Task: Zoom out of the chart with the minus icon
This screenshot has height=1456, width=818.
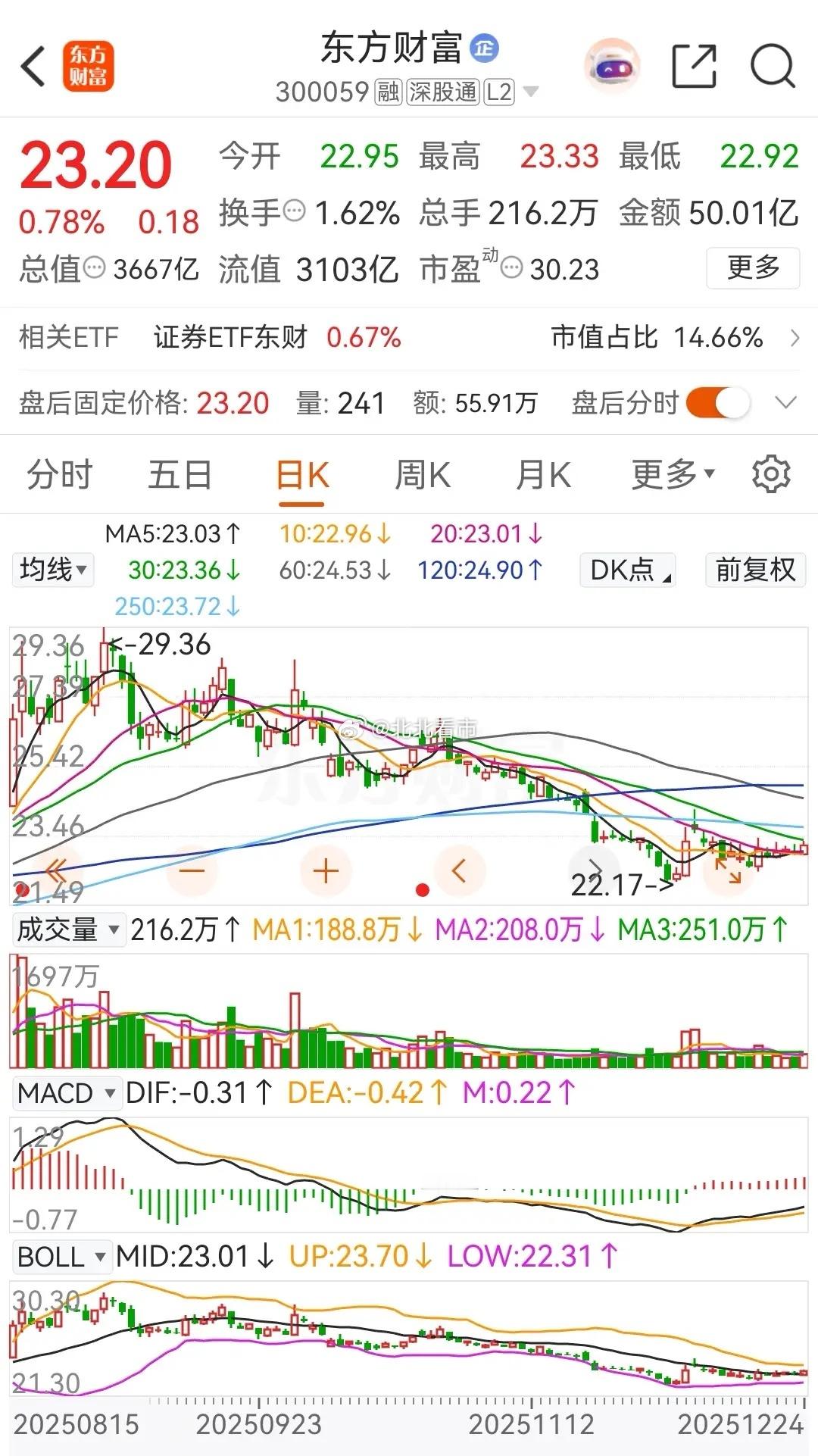Action: [x=192, y=871]
